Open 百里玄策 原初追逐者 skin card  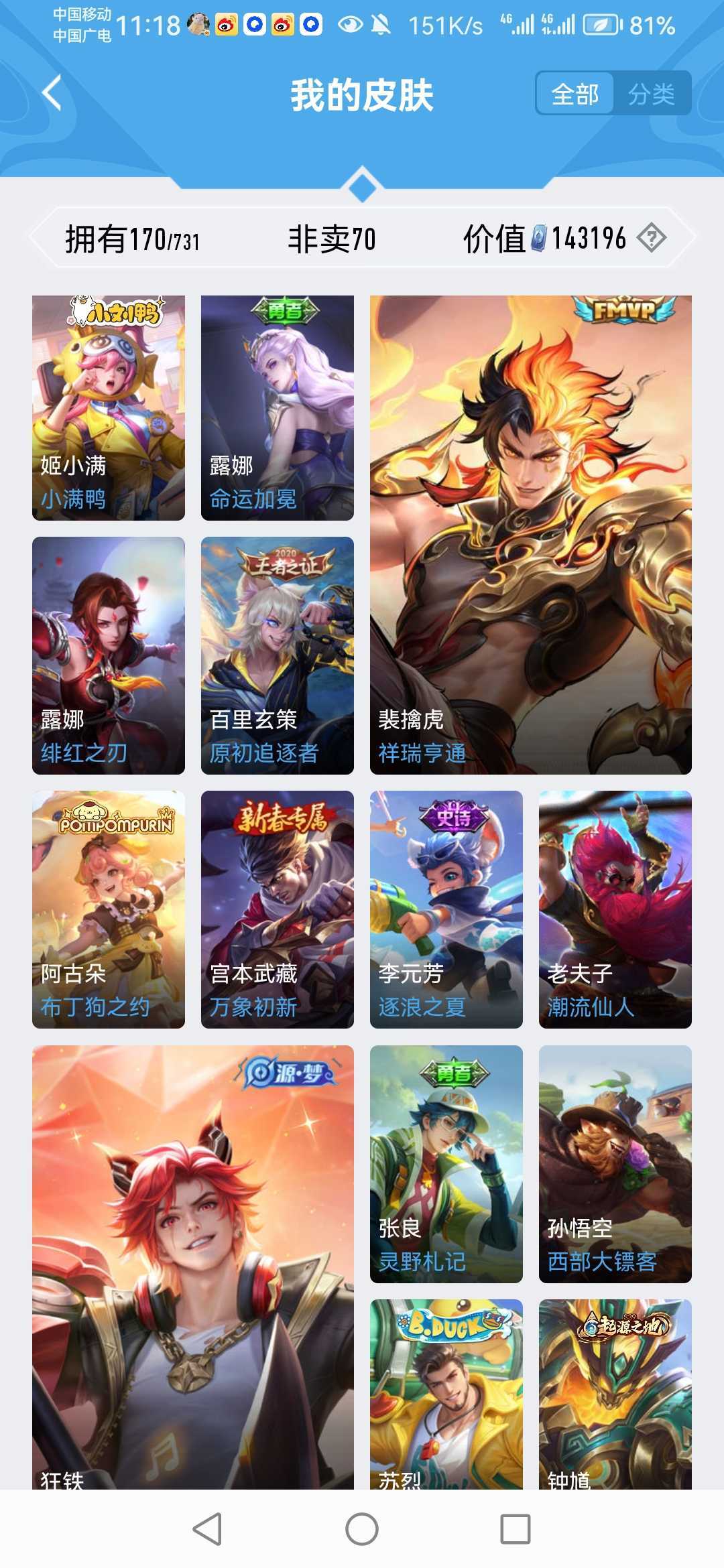[278, 655]
